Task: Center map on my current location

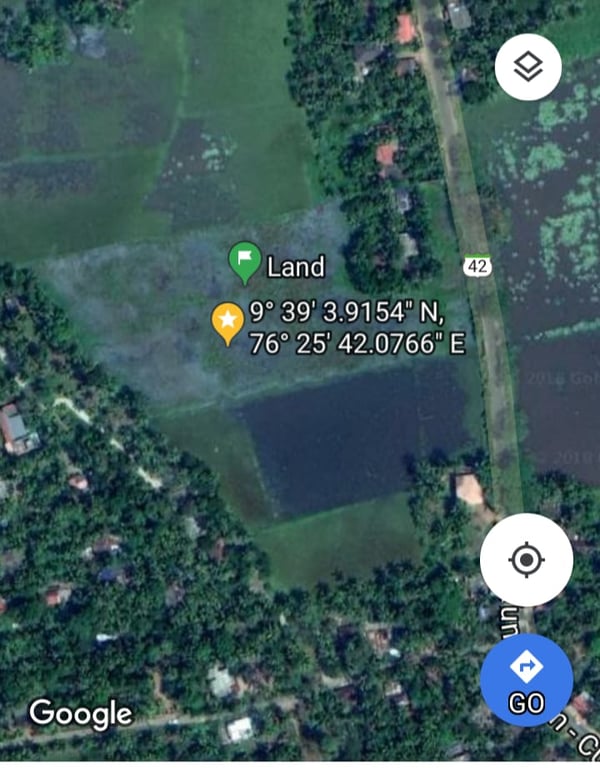Action: 526,560
